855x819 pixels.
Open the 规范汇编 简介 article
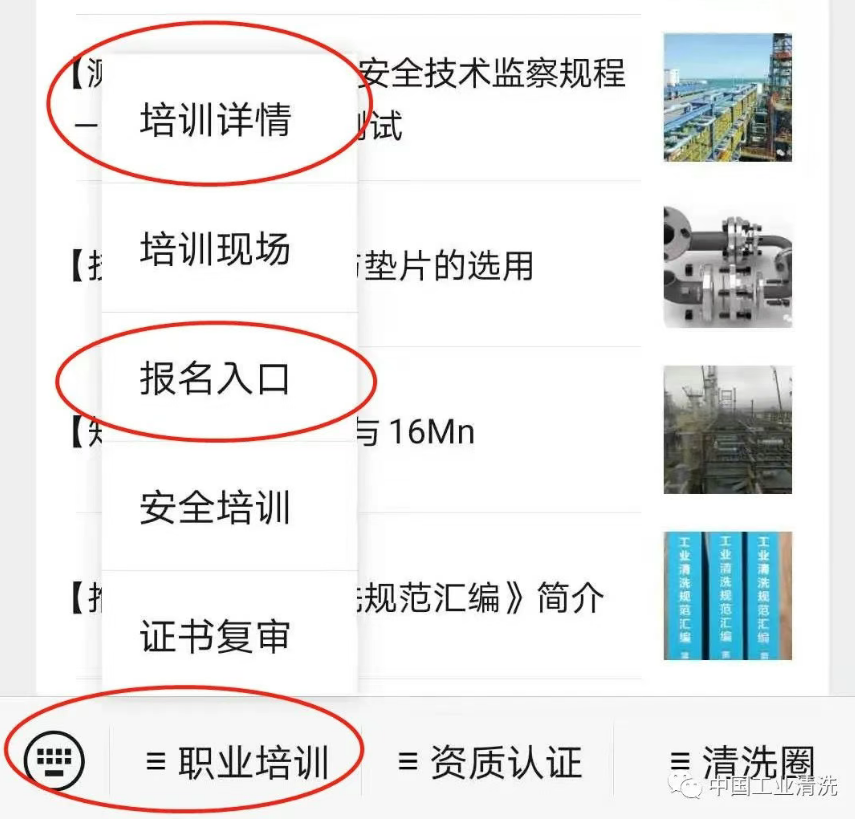(x=480, y=598)
